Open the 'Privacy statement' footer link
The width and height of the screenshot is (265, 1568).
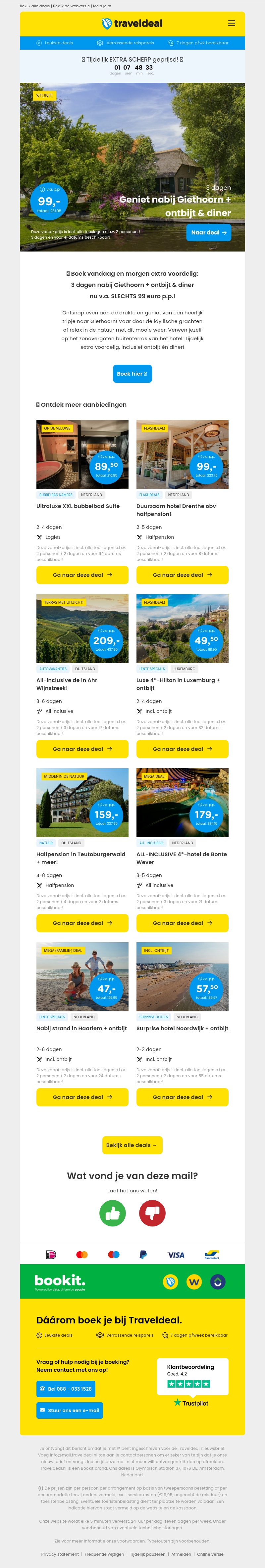point(60,1553)
